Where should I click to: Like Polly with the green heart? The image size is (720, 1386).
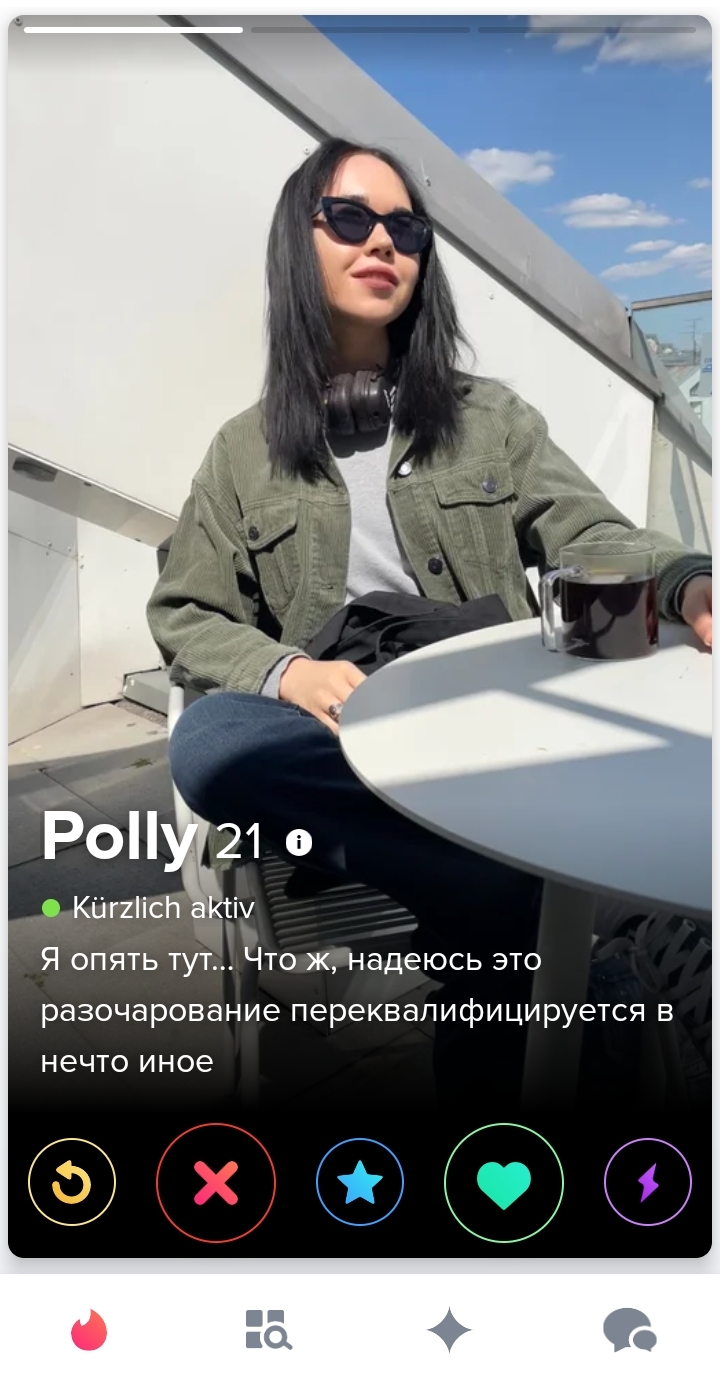point(504,1183)
